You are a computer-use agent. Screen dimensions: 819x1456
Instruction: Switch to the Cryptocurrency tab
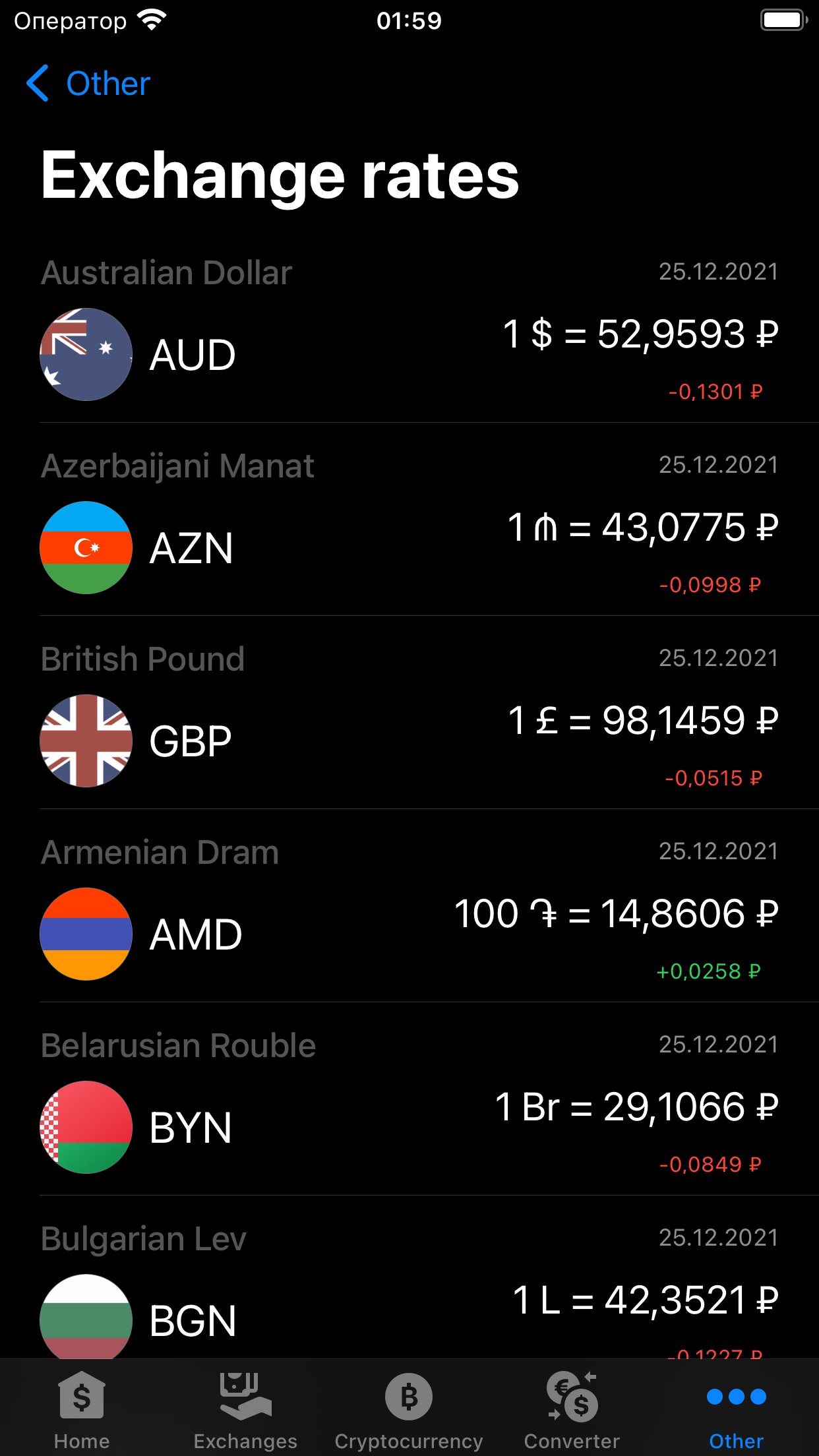point(408,1405)
